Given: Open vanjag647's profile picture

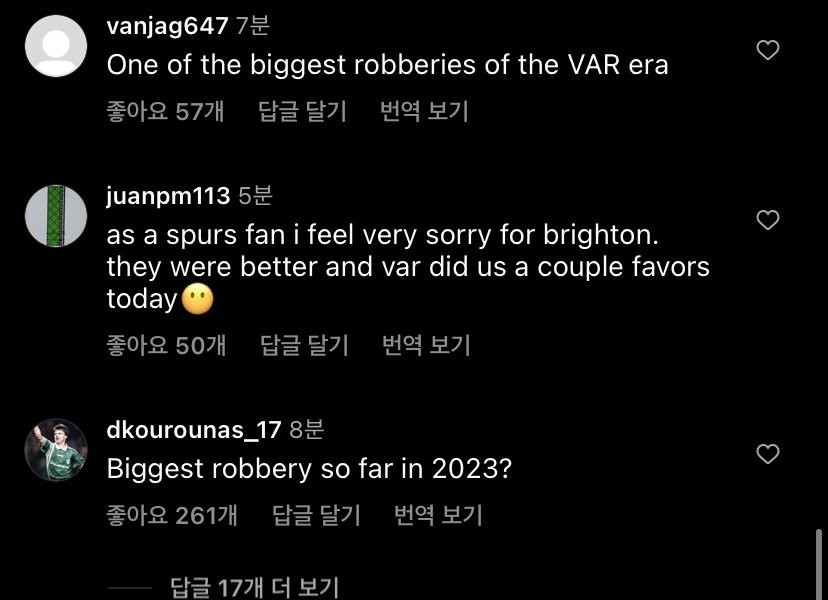Looking at the screenshot, I should 56,46.
